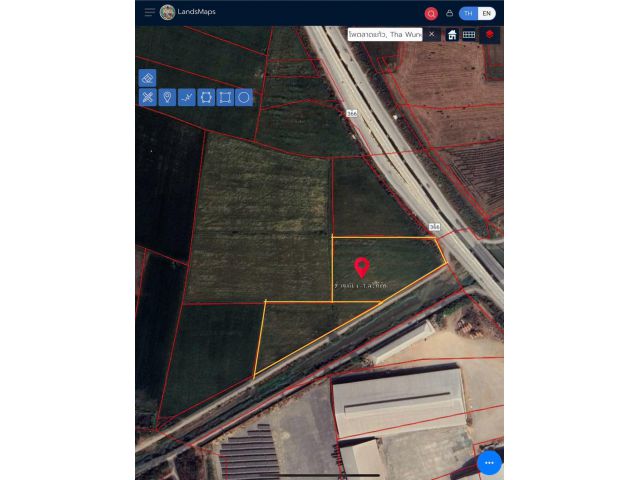The height and width of the screenshot is (480, 640).
Task: Switch language to TH
Action: click(468, 13)
